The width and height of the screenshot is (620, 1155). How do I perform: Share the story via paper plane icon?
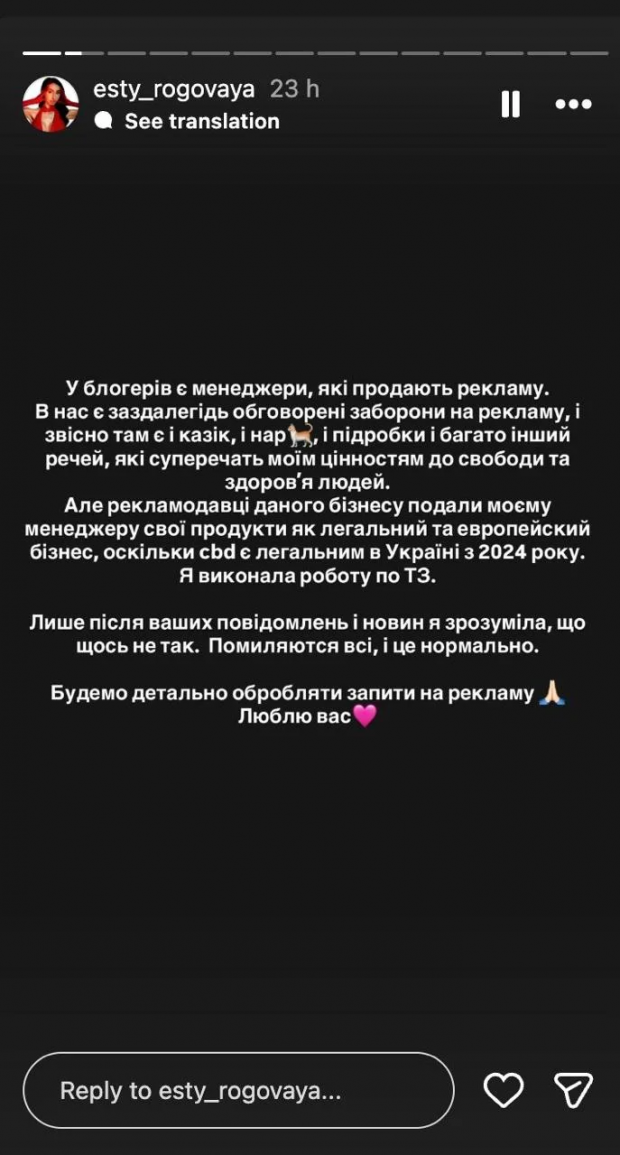(x=574, y=1089)
